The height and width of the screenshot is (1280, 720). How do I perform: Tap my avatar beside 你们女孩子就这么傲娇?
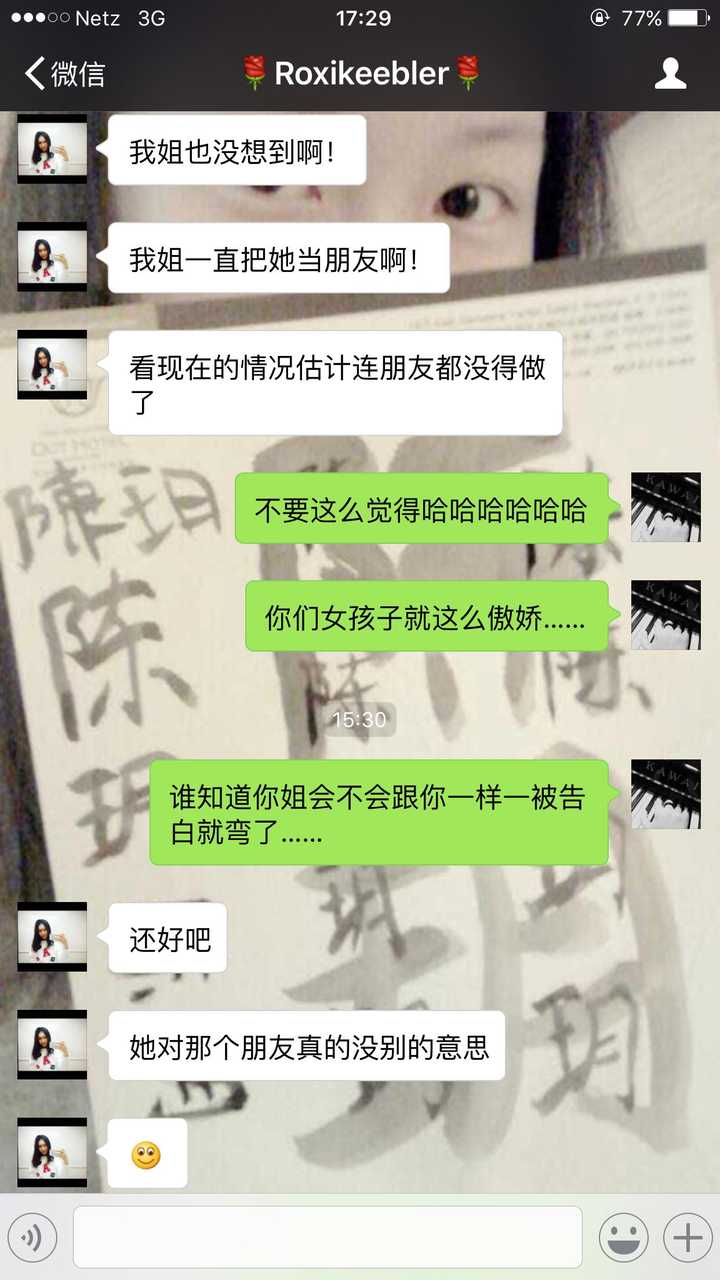tap(665, 615)
